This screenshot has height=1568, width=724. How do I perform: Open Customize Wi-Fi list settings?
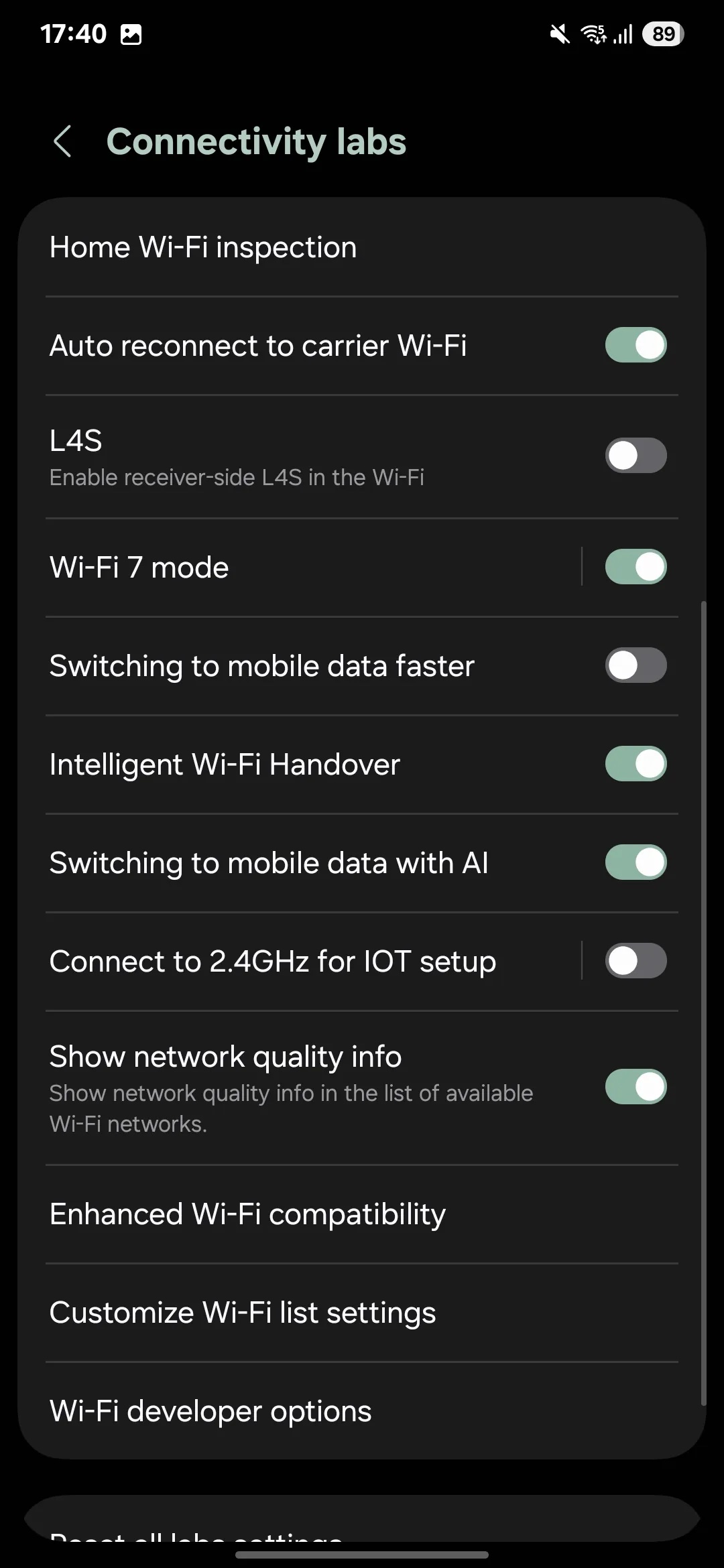click(243, 1313)
